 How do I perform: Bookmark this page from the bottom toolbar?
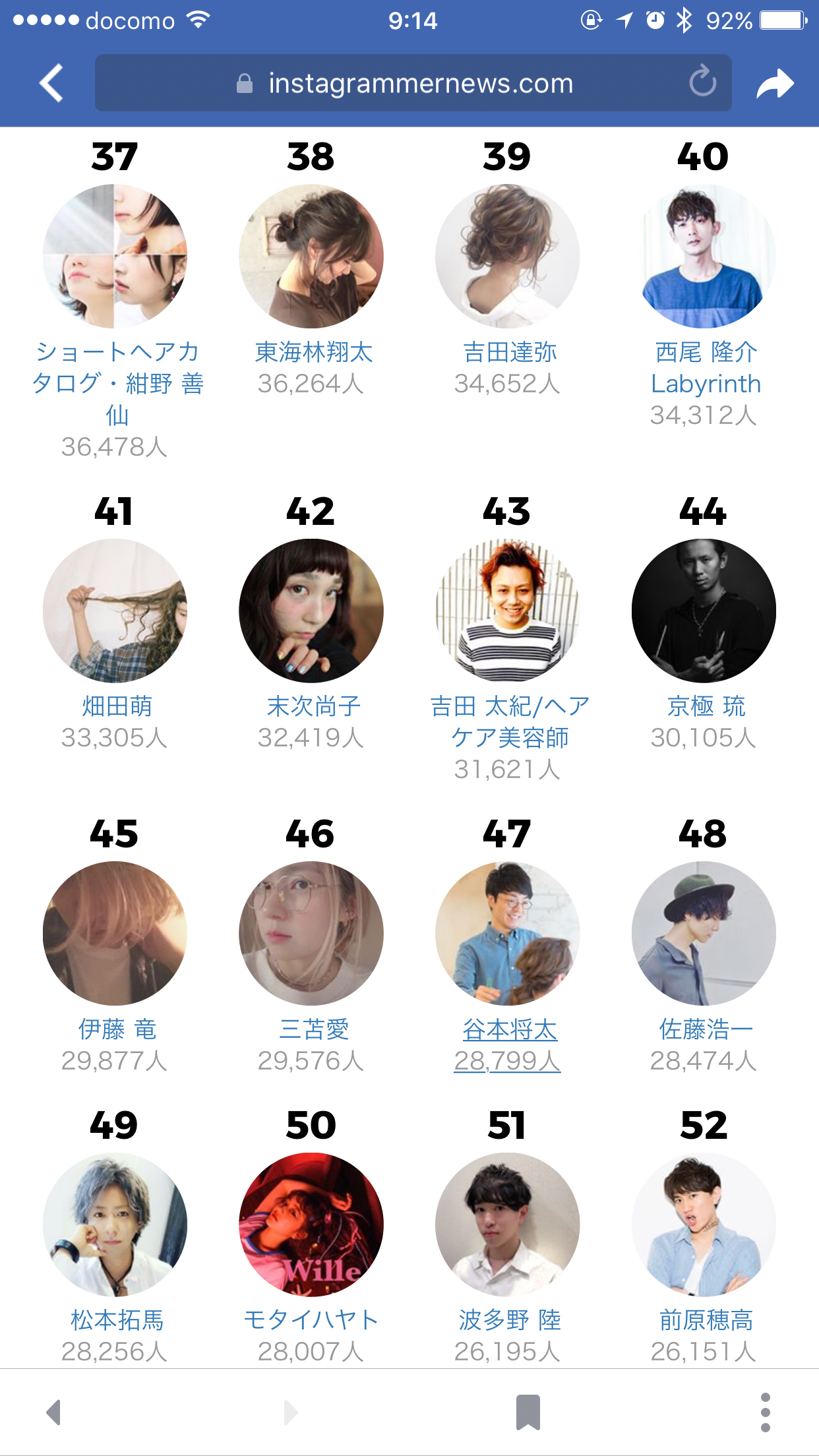coord(528,1412)
